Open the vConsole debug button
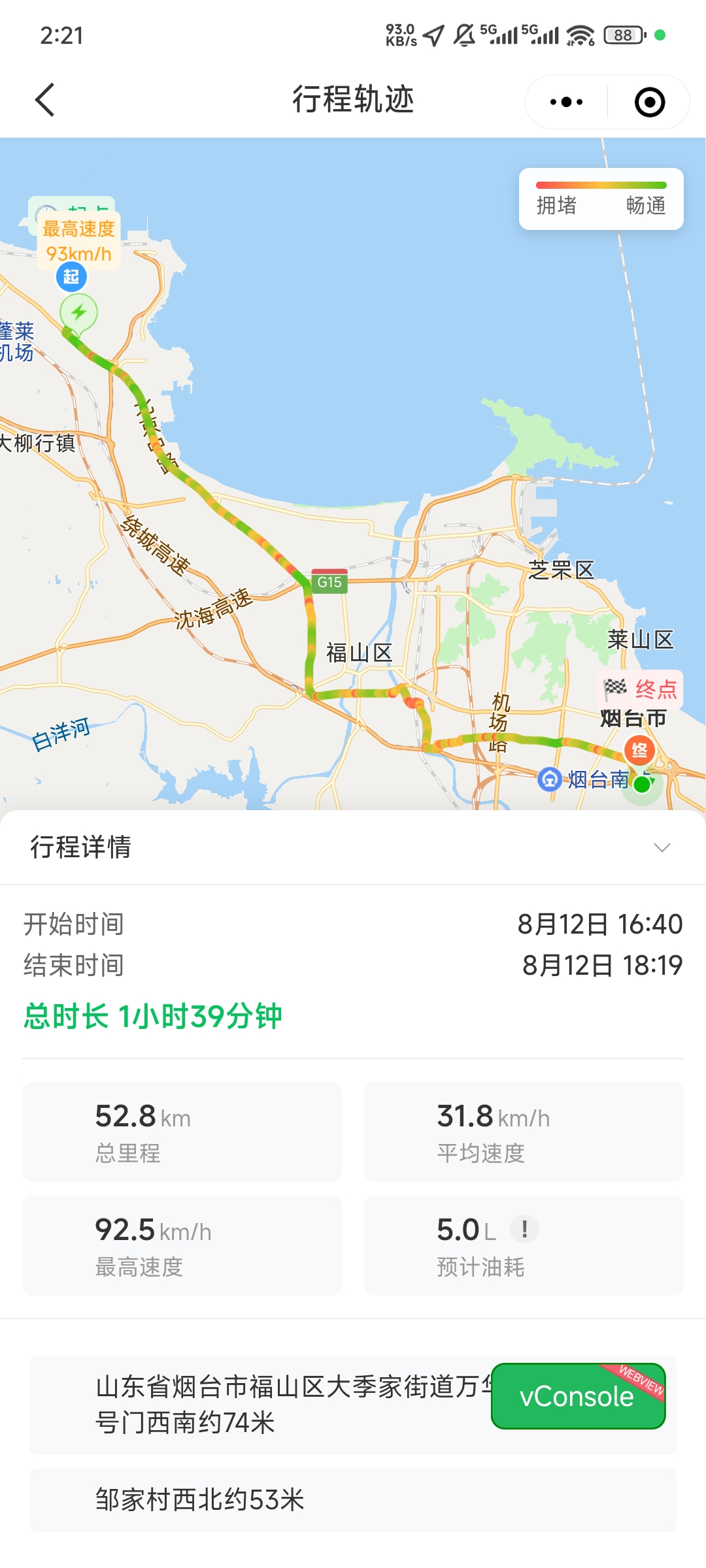706x1568 pixels. 578,1396
